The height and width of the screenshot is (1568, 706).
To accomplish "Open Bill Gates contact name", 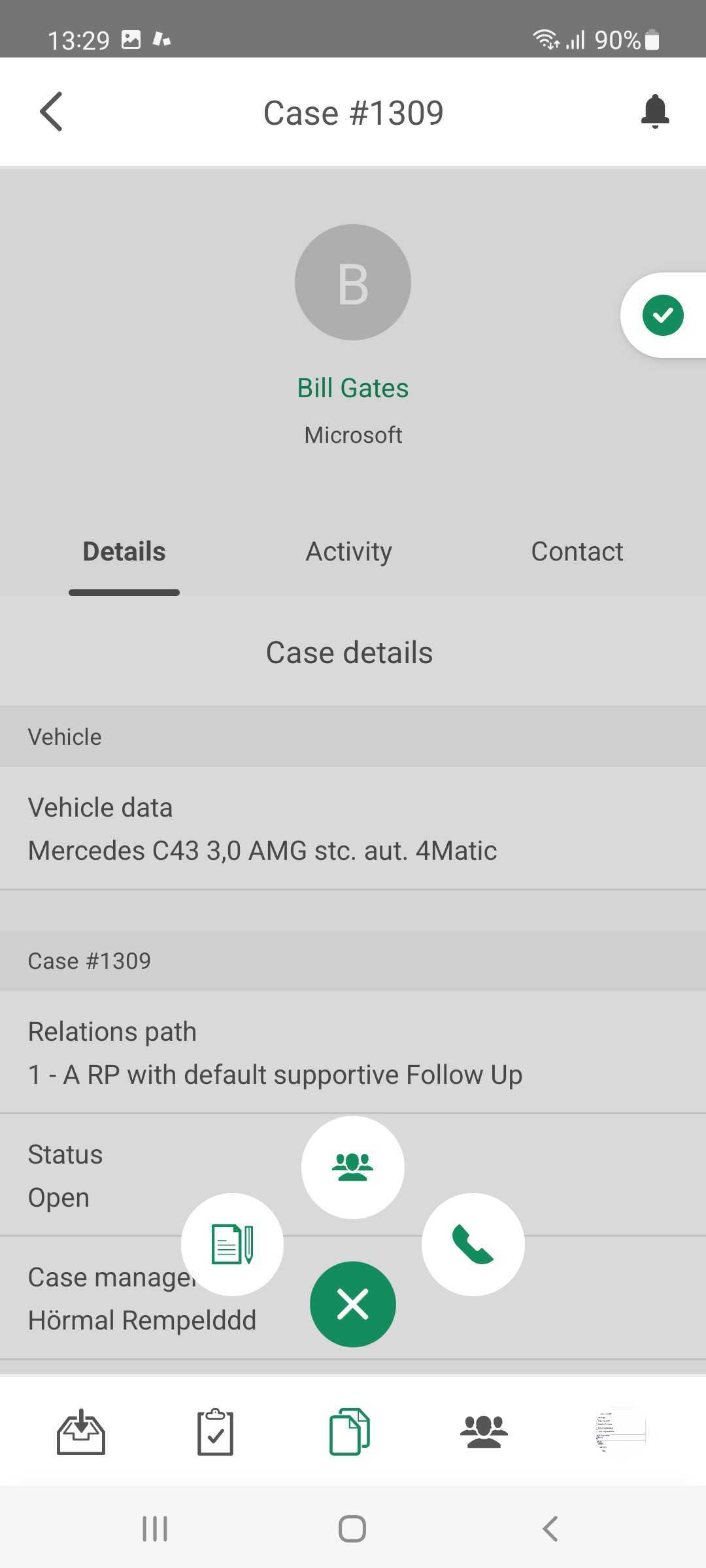I will (x=353, y=388).
